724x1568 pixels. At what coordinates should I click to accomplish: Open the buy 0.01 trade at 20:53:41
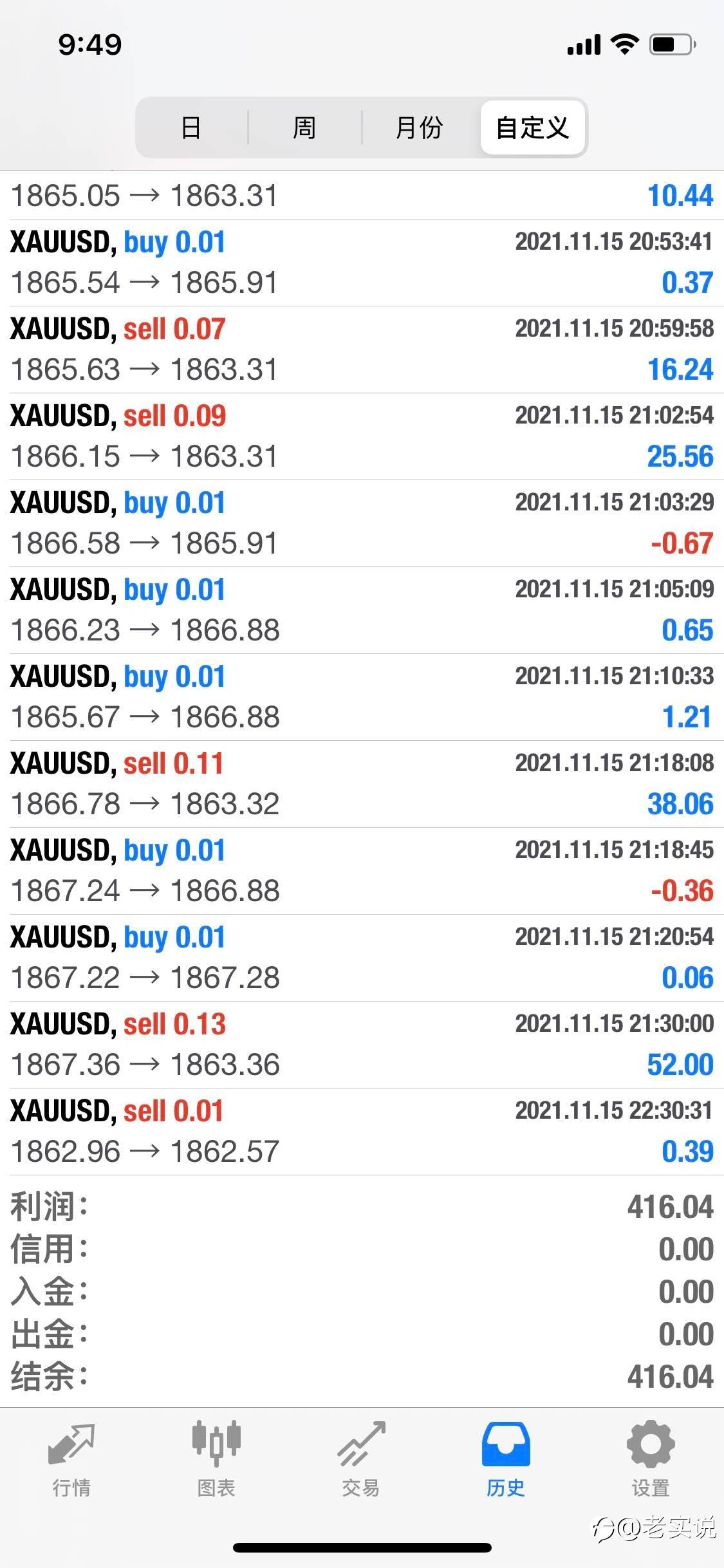pyautogui.click(x=362, y=263)
